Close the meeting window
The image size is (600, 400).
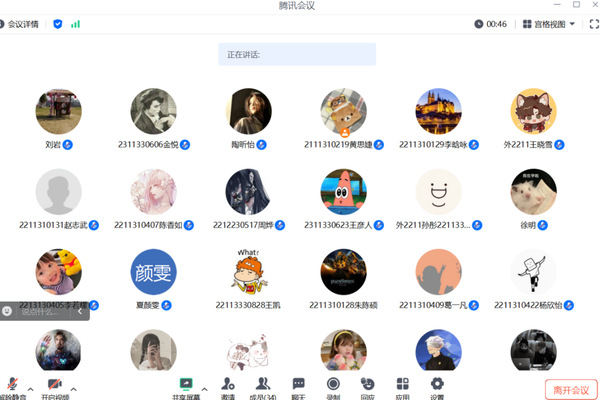click(x=592, y=6)
